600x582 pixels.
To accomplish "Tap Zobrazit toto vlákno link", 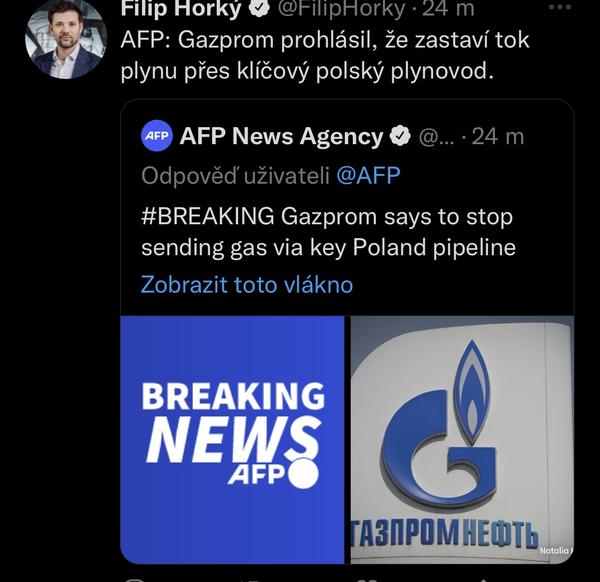I will tap(246, 284).
